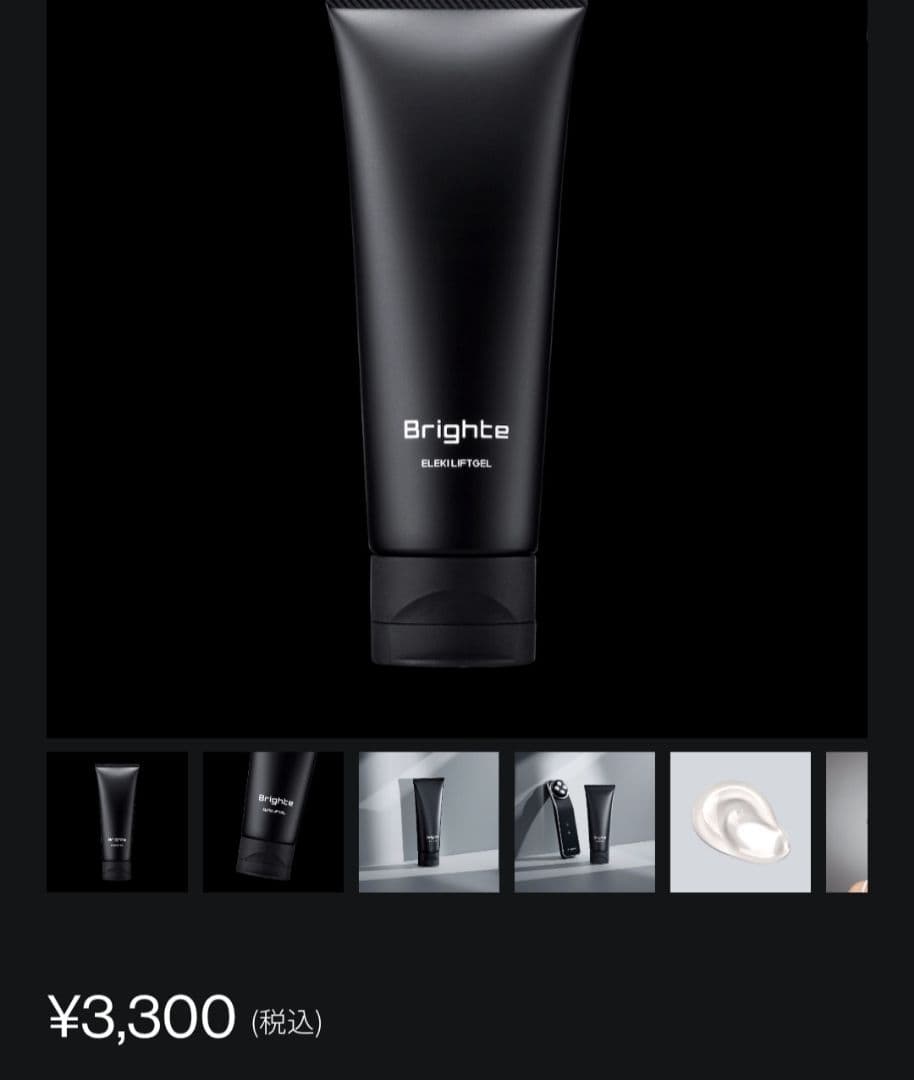Open the thumbnail of the tube against the gray wall
Image resolution: width=914 pixels, height=1080 pixels.
(x=429, y=822)
